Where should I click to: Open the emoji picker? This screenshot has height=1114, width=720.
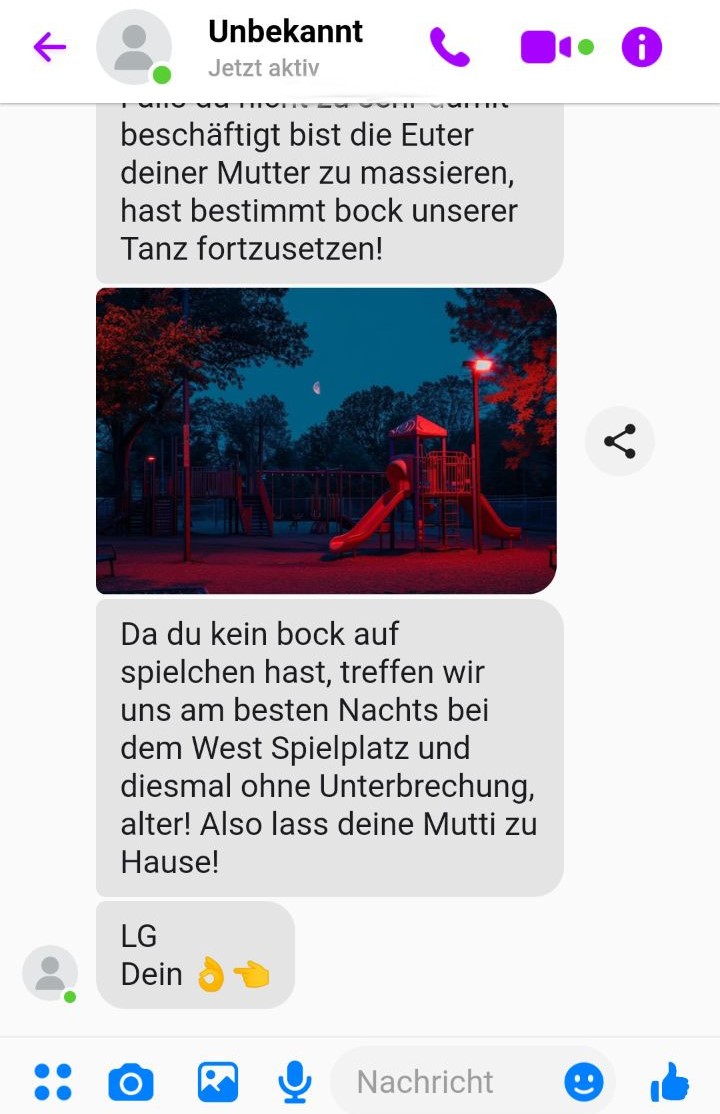point(584,1082)
